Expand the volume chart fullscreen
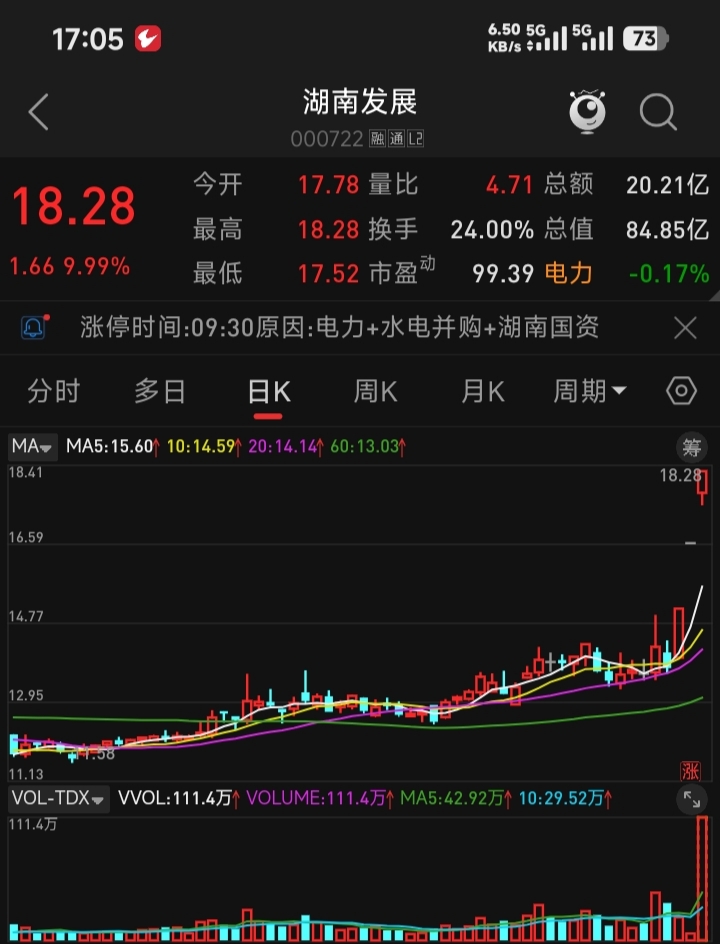 [x=692, y=799]
